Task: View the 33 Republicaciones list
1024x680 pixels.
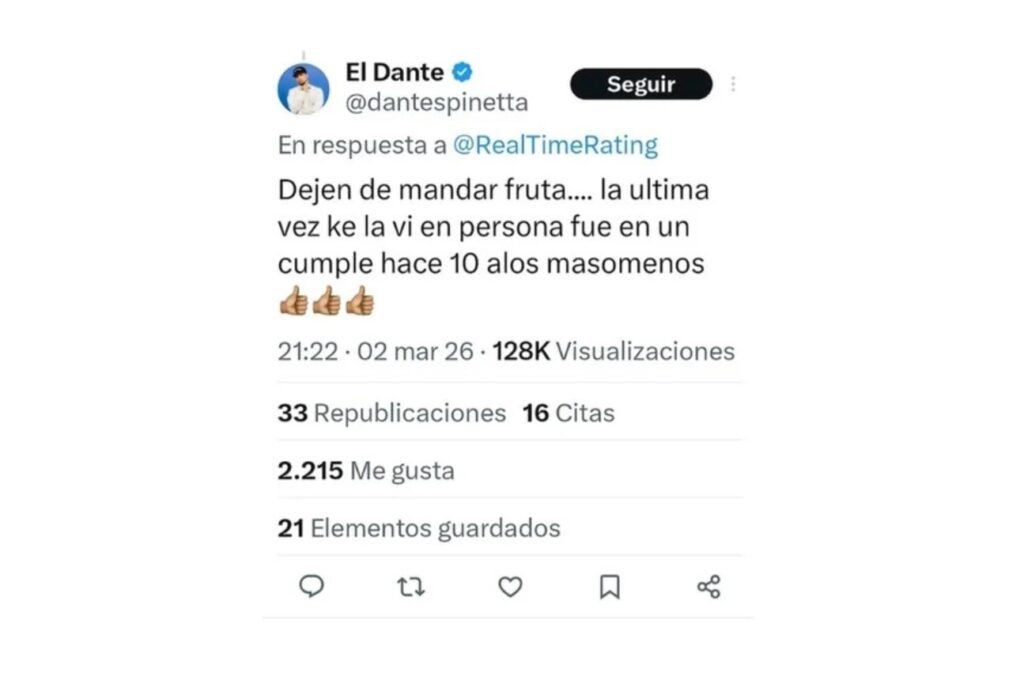Action: point(392,413)
